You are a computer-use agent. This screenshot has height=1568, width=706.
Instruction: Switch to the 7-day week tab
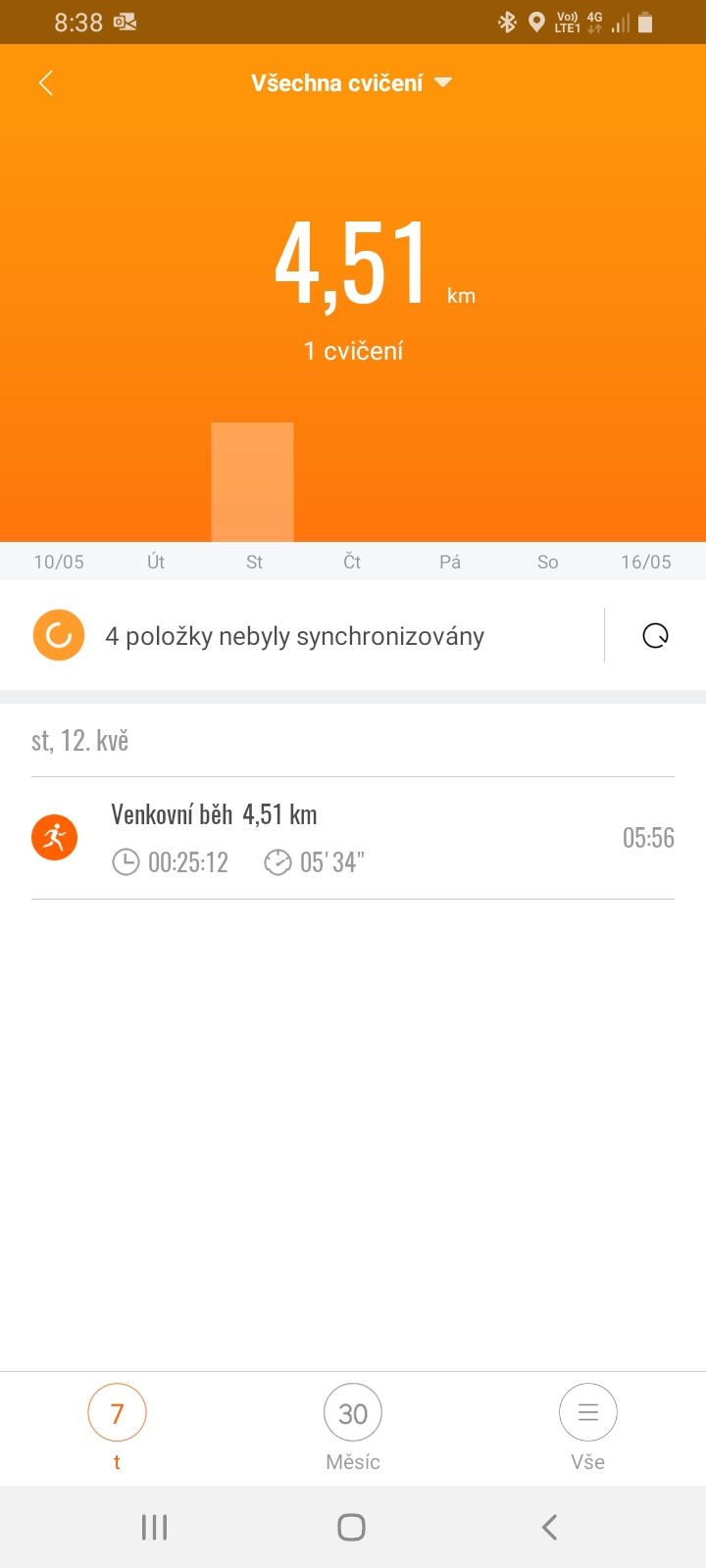(x=117, y=1427)
